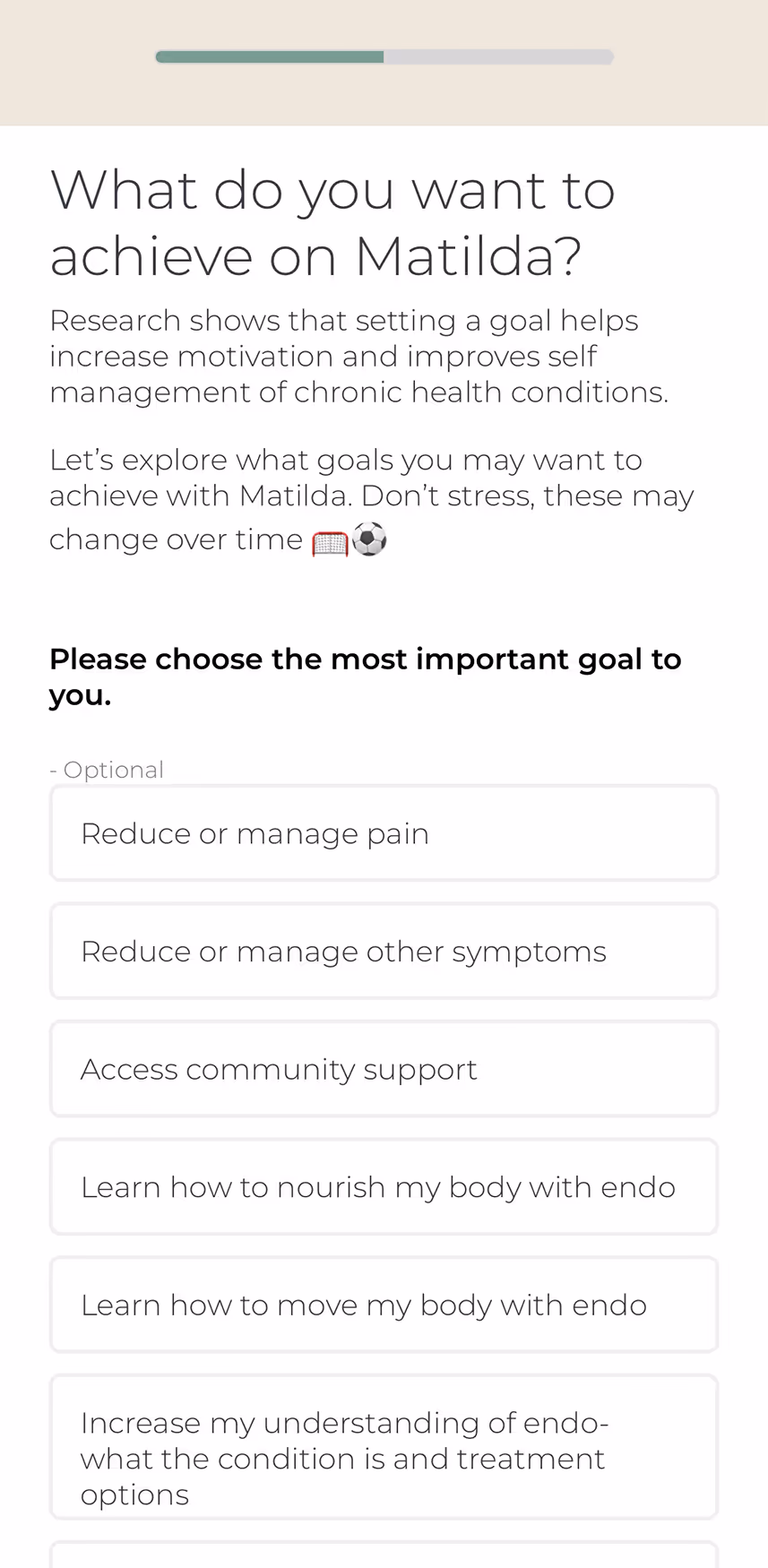Click the filled portion of the progress bar
The width and height of the screenshot is (768, 1568).
(x=269, y=56)
